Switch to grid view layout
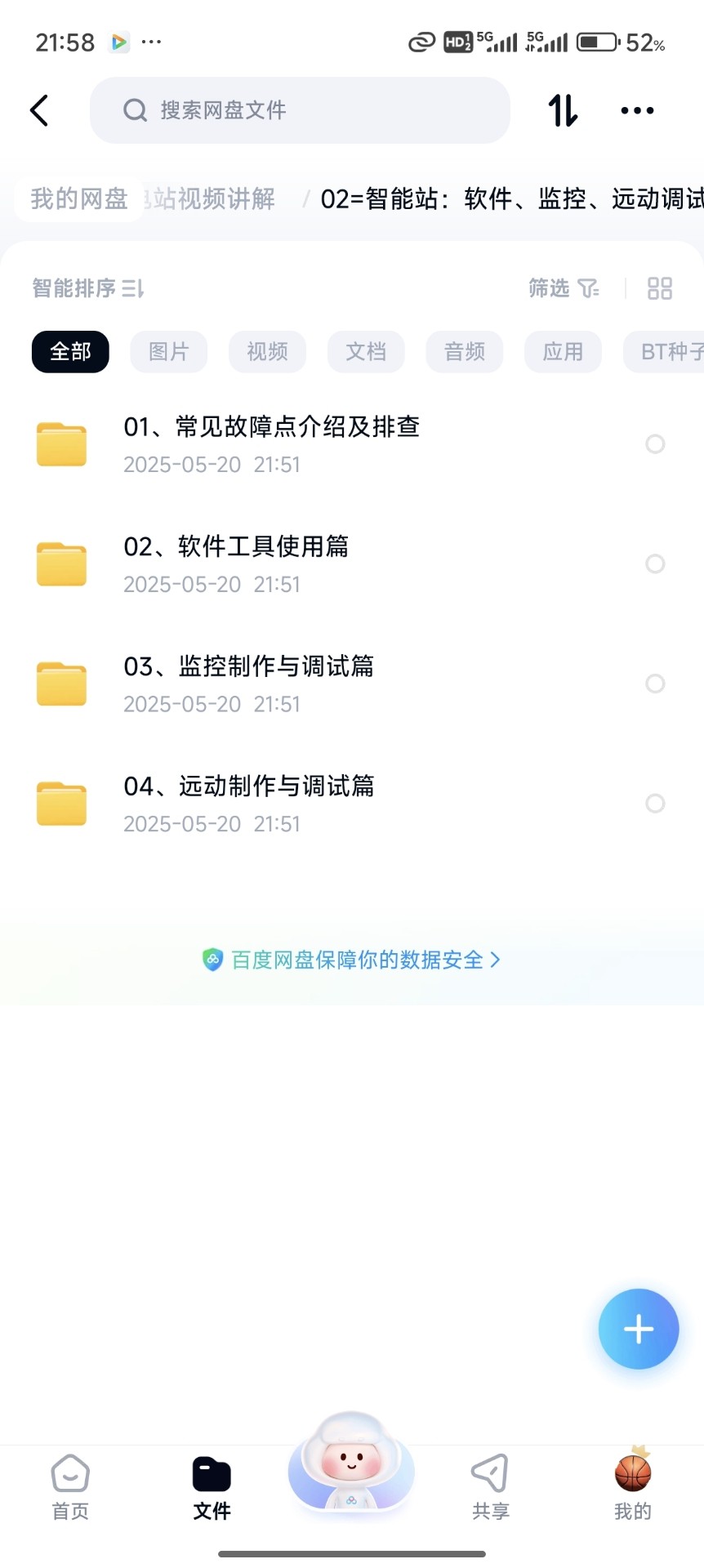 click(659, 288)
